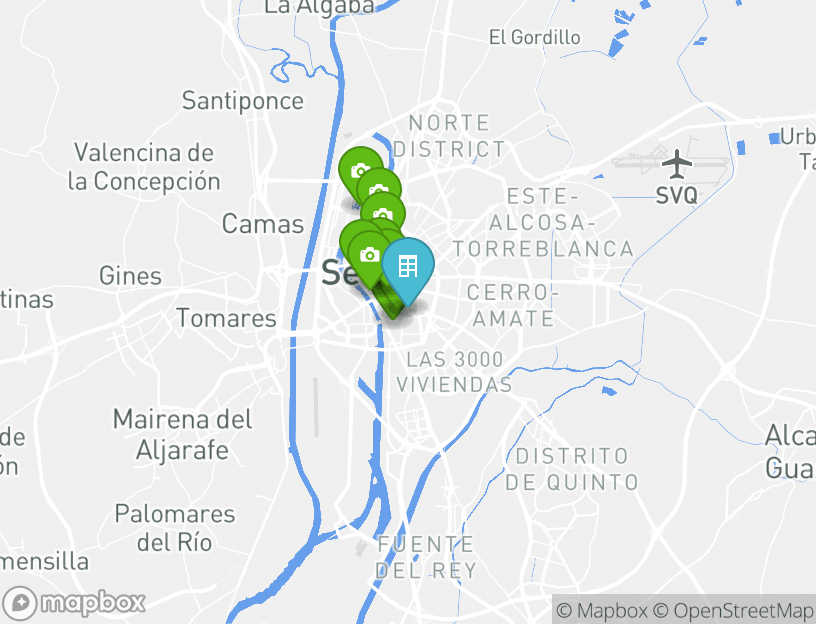Screen dimensions: 816x624
Task: Select the blue hotel building marker
Action: (408, 267)
